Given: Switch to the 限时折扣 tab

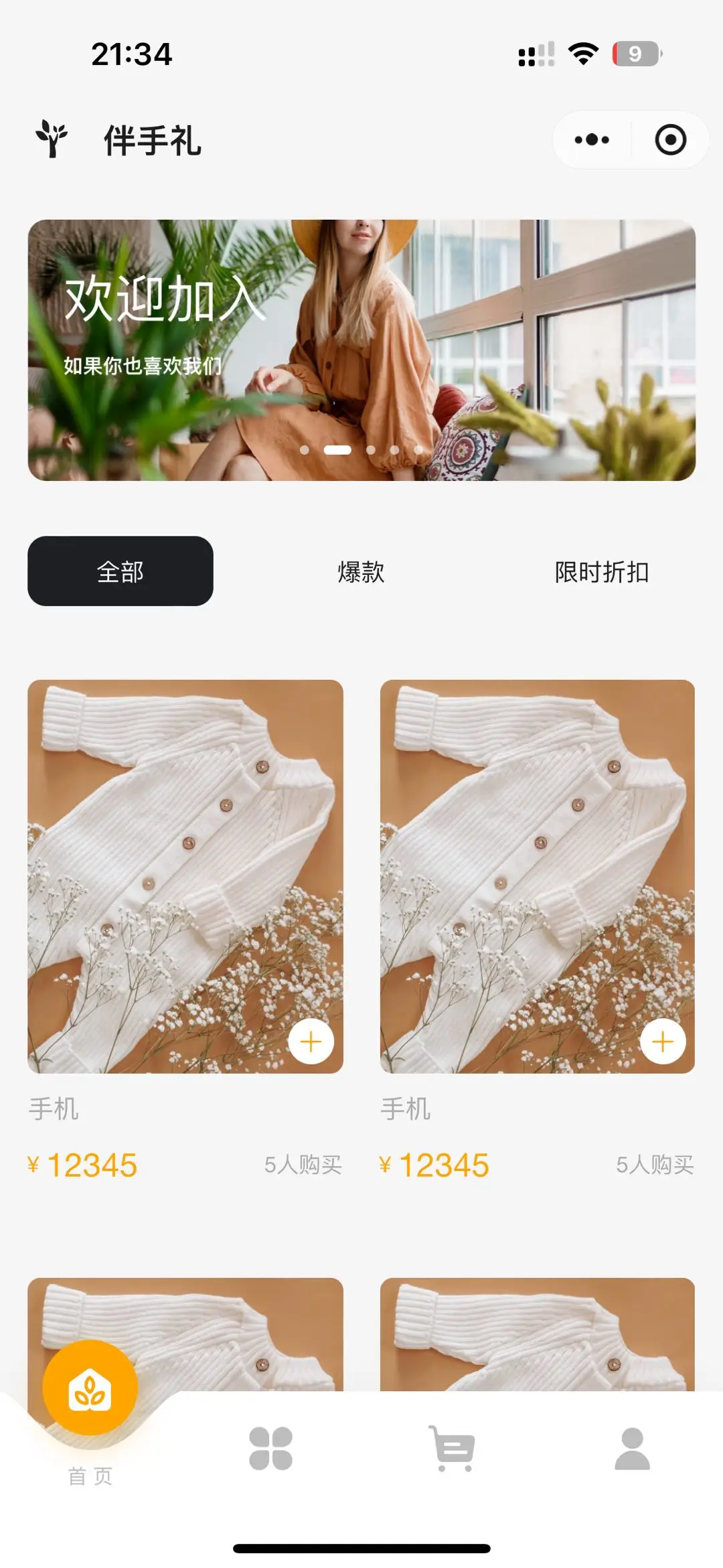Looking at the screenshot, I should [601, 572].
